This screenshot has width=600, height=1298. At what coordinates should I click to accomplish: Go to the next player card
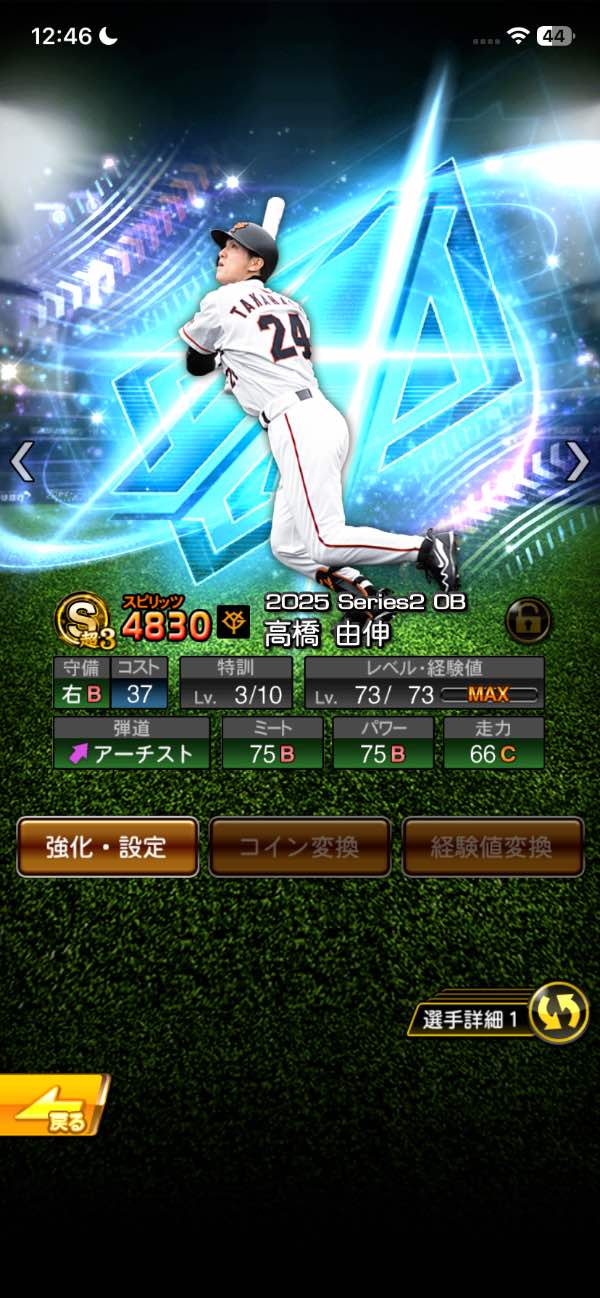click(x=577, y=461)
